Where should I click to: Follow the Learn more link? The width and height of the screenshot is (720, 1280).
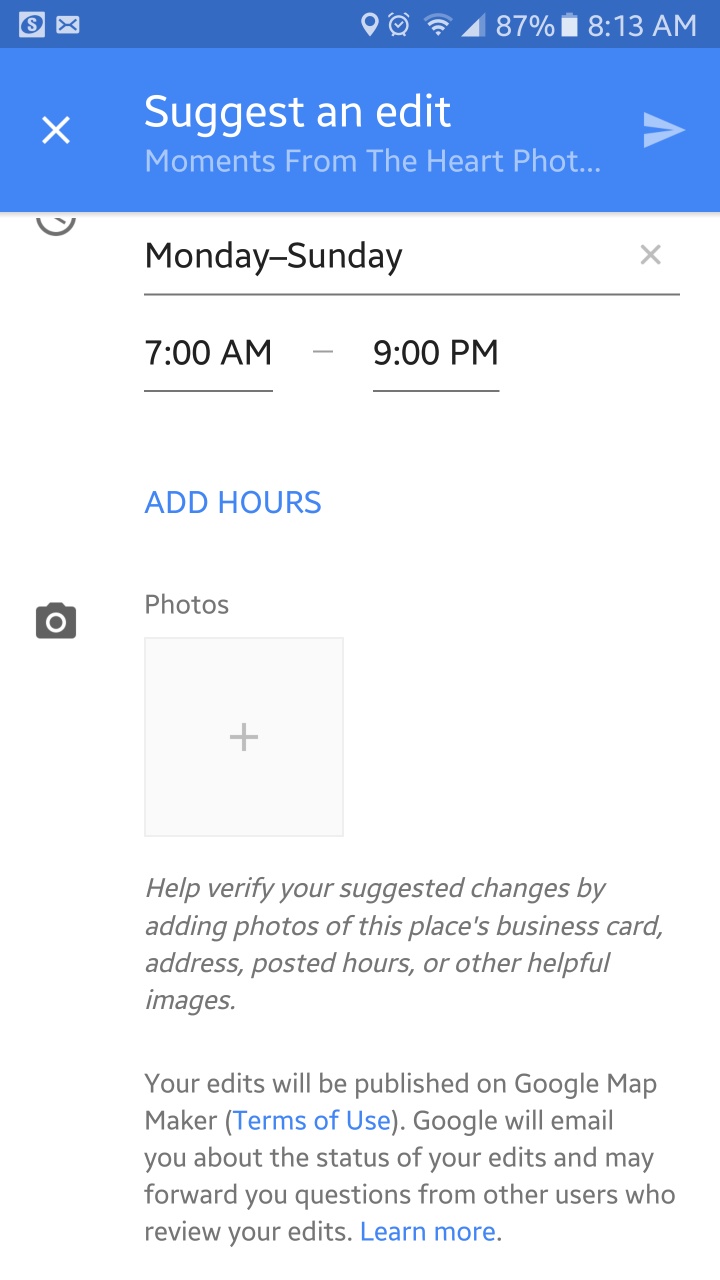[x=428, y=1232]
